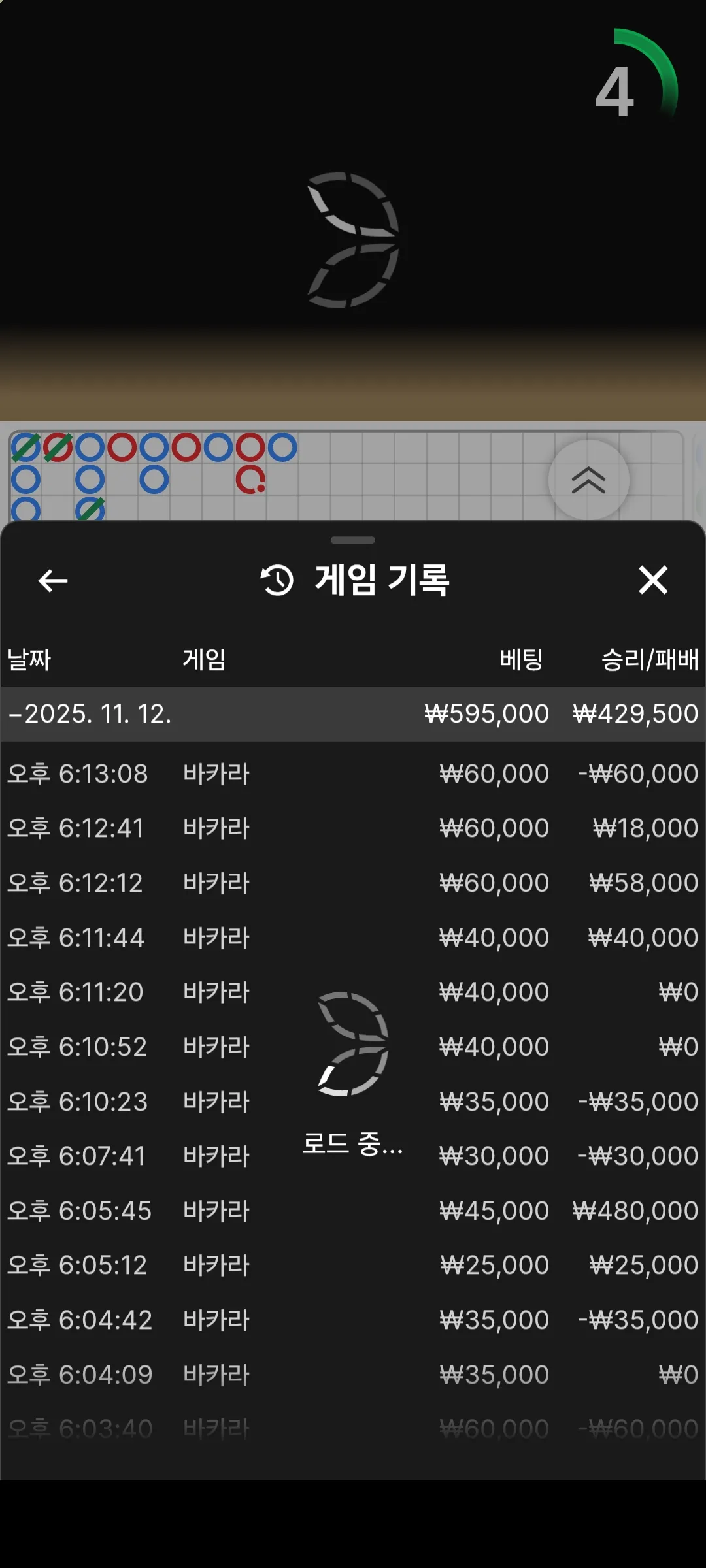This screenshot has height=1568, width=706.
Task: Open the 오후 6:12:41 바카라 record
Action: coord(353,828)
